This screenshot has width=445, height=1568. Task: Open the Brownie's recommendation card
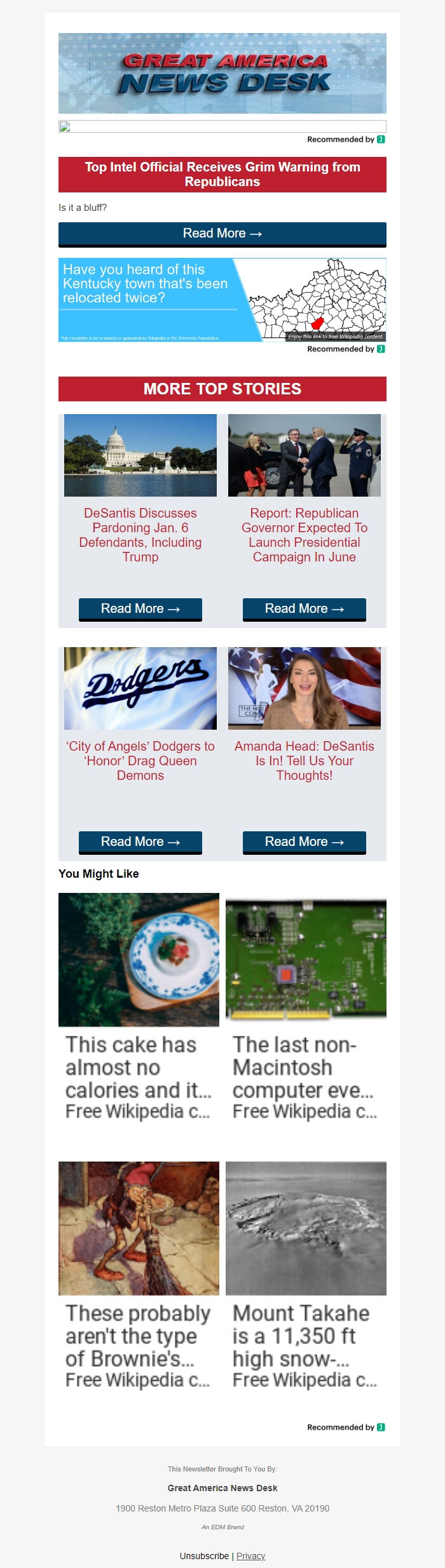click(139, 1275)
